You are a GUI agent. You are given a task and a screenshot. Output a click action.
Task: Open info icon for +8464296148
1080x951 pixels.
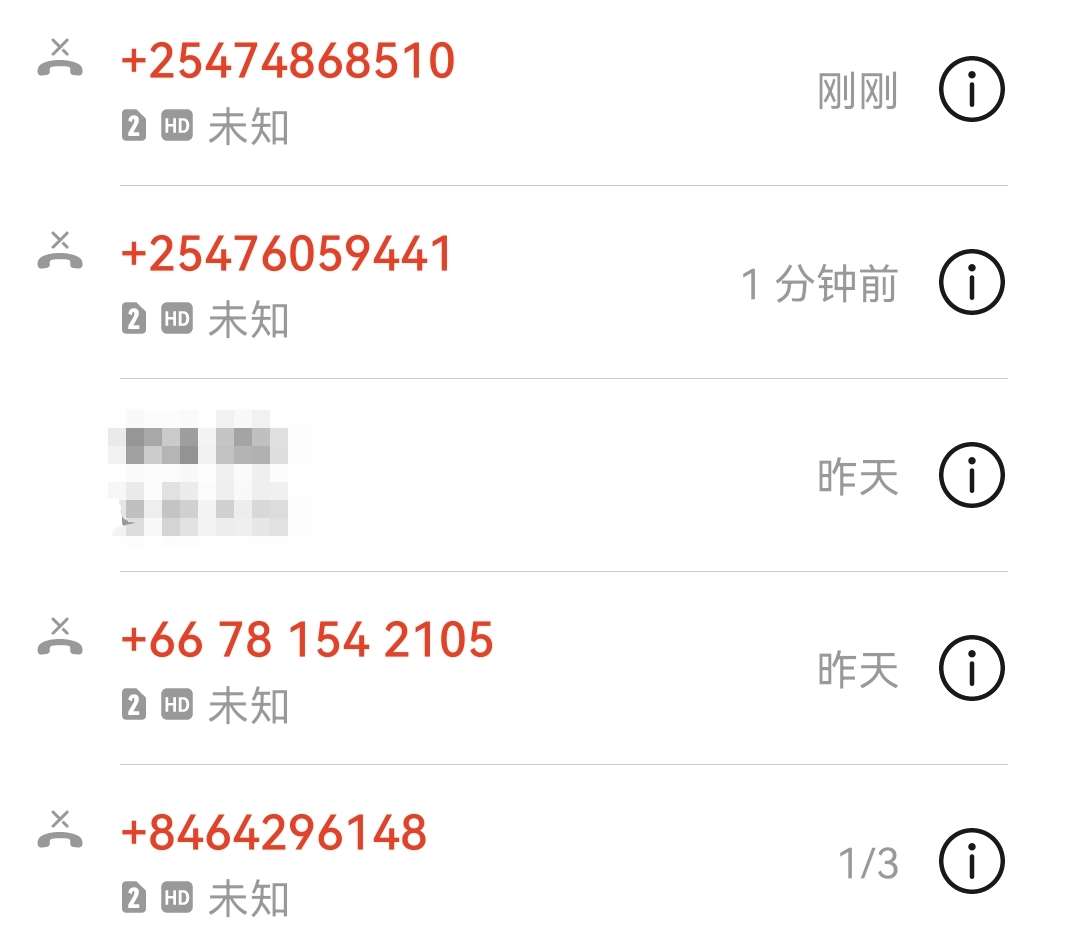click(x=971, y=861)
